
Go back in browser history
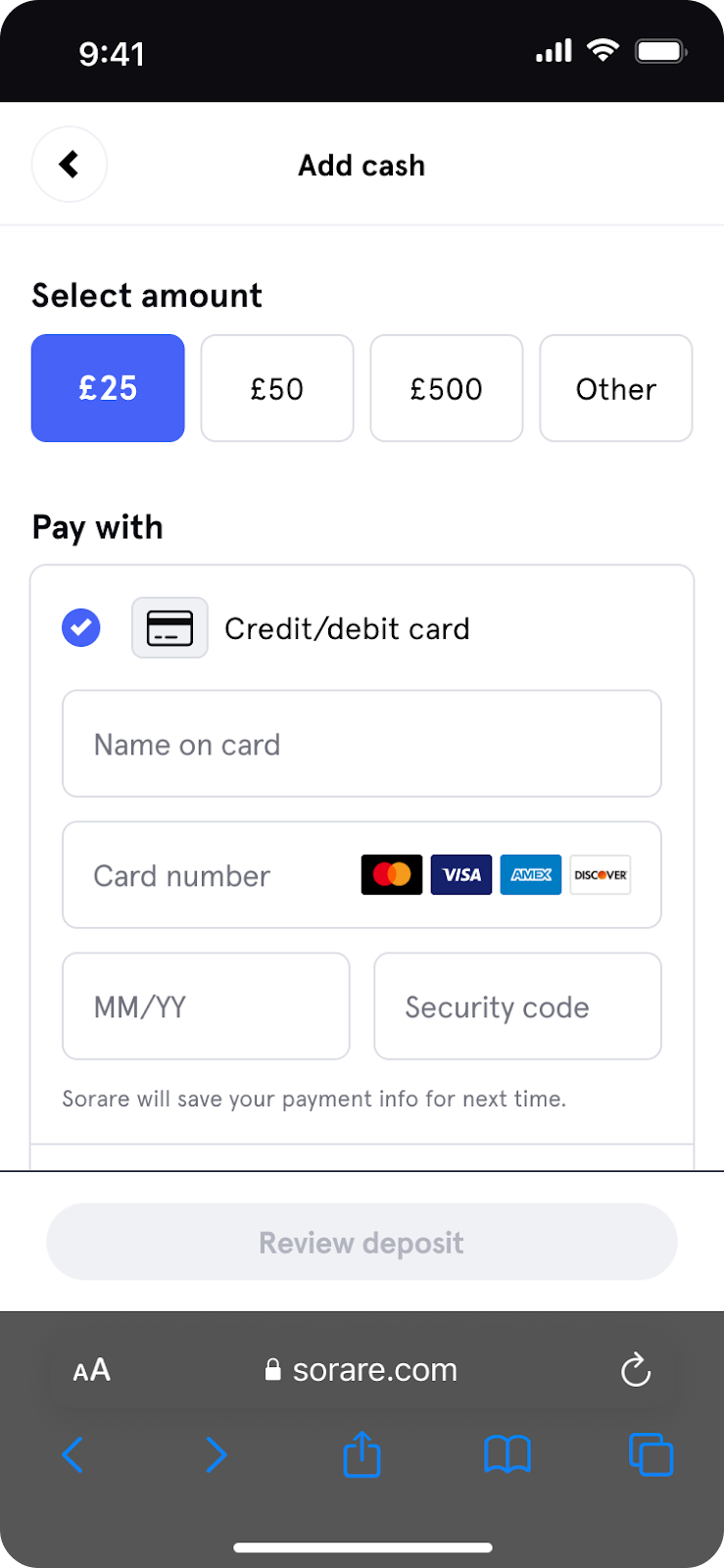click(x=72, y=1455)
